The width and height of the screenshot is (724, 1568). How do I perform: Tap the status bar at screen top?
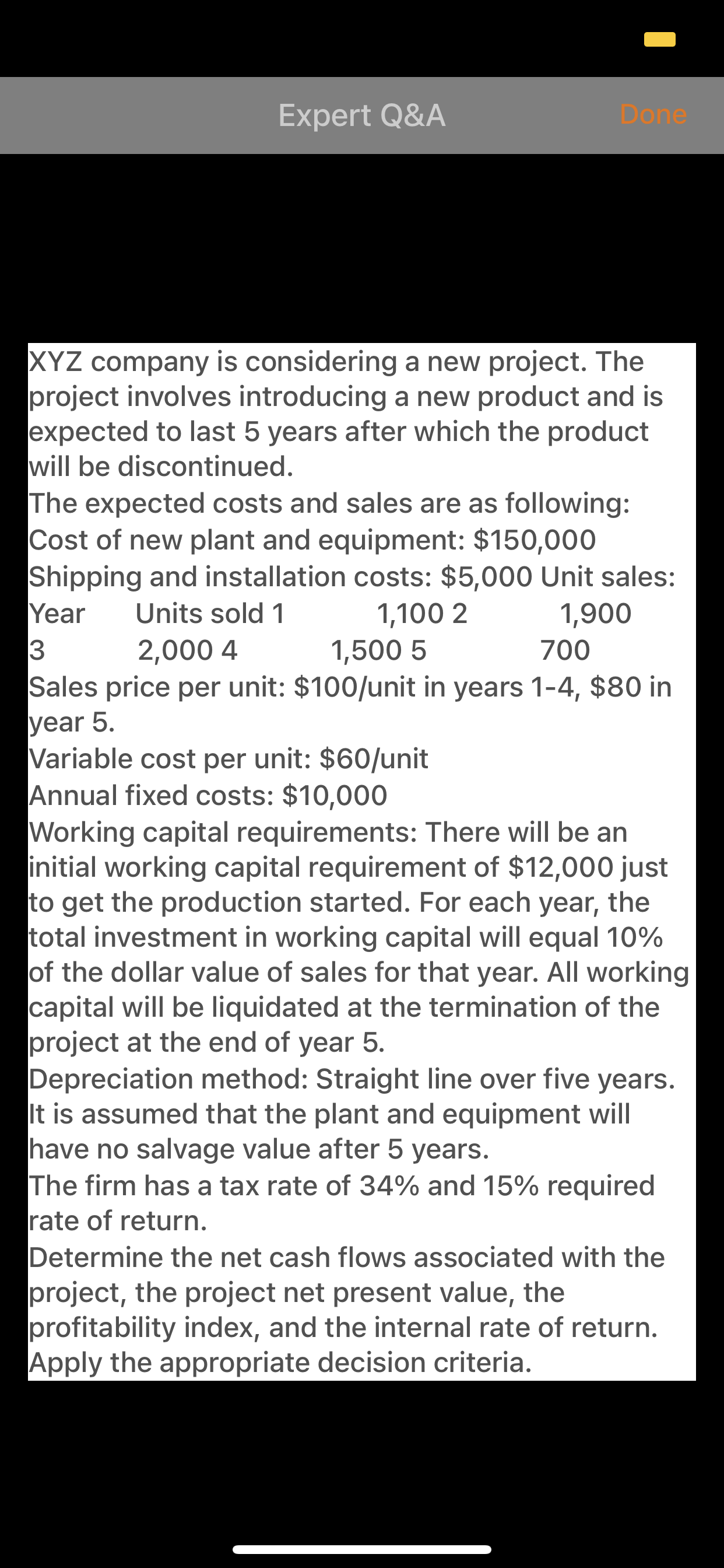(x=362, y=37)
